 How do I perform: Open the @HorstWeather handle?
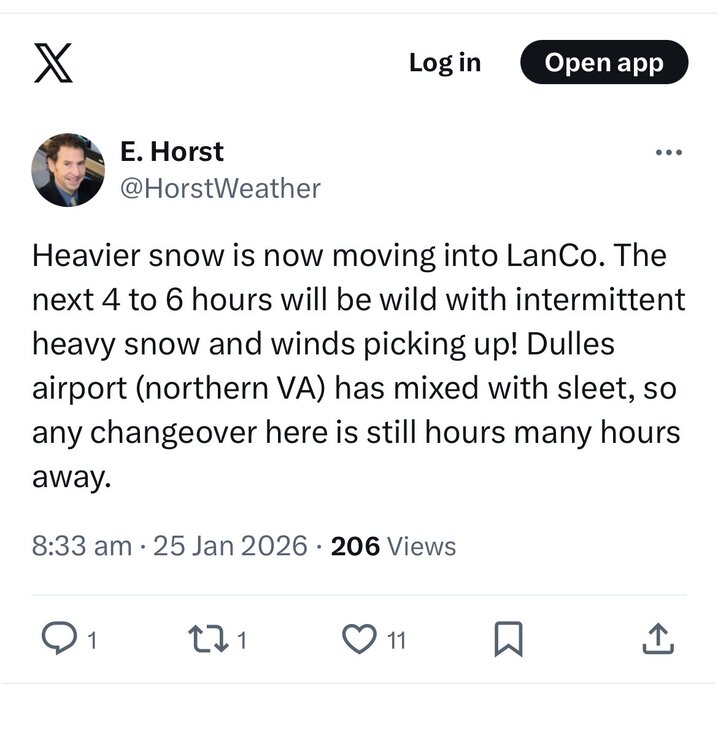[220, 187]
